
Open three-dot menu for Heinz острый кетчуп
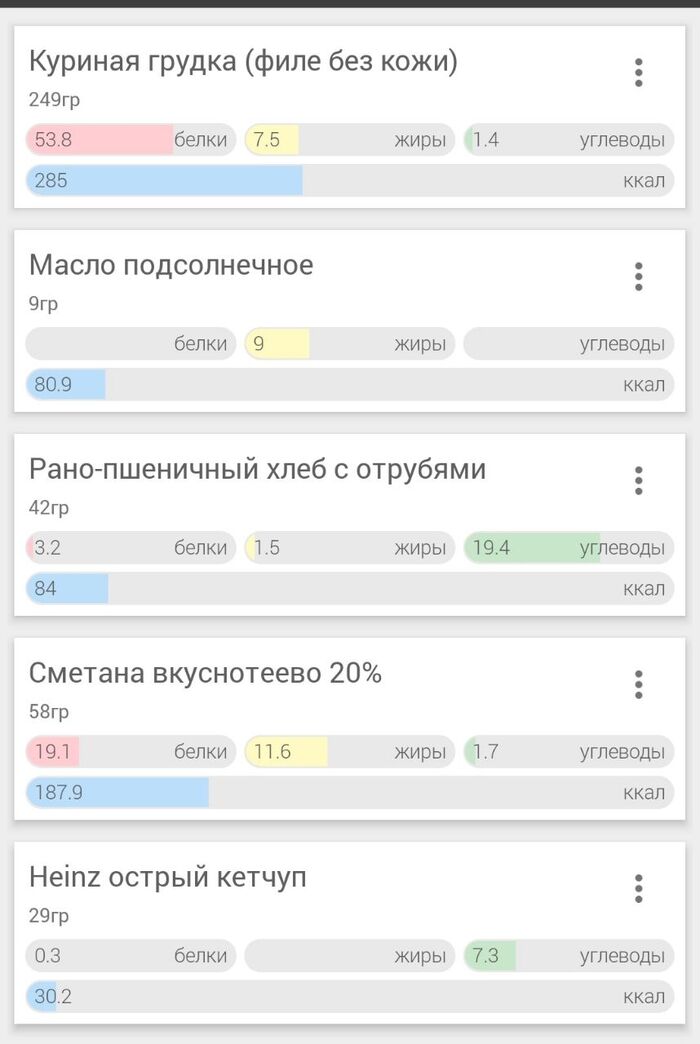click(638, 888)
